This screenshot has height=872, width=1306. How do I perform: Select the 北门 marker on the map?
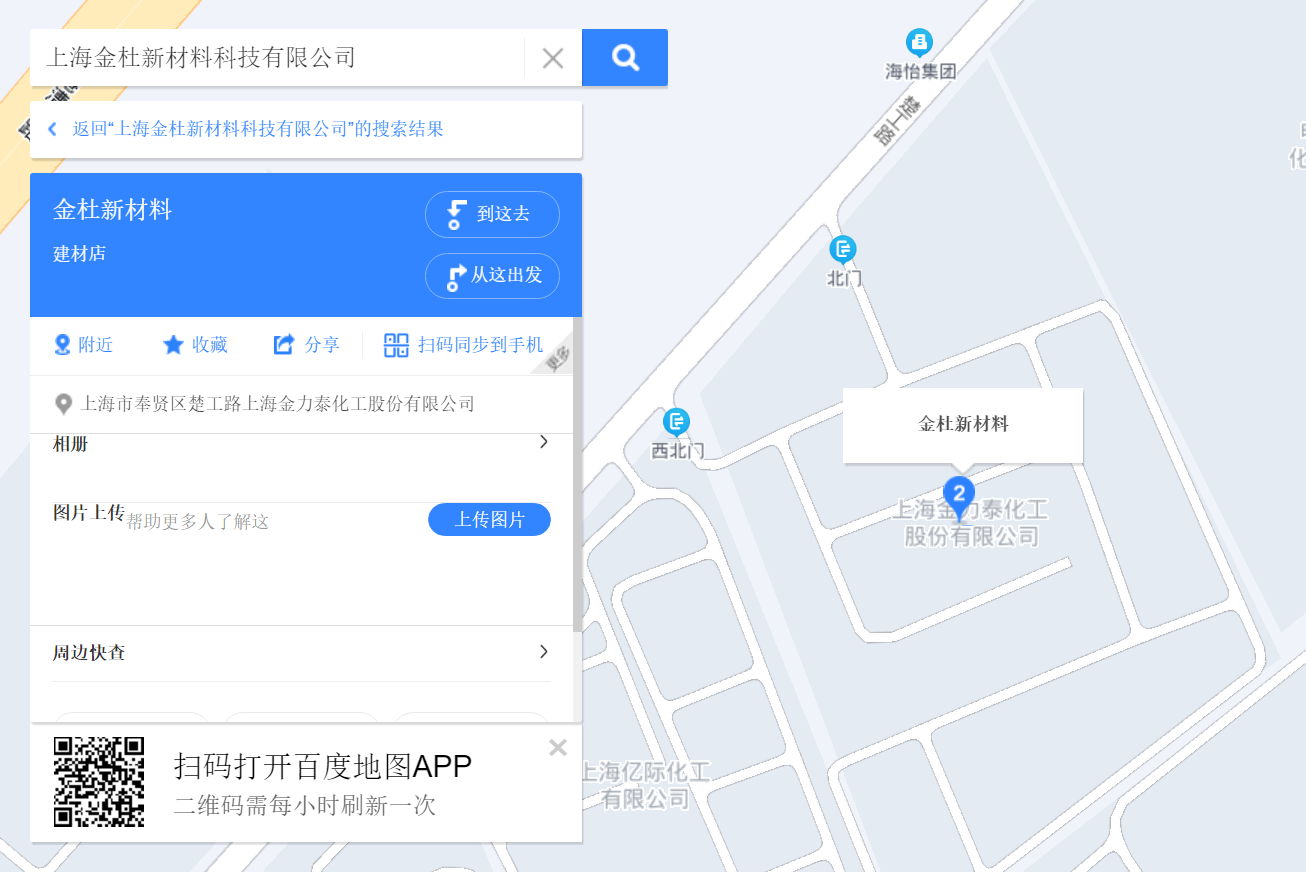(x=843, y=250)
